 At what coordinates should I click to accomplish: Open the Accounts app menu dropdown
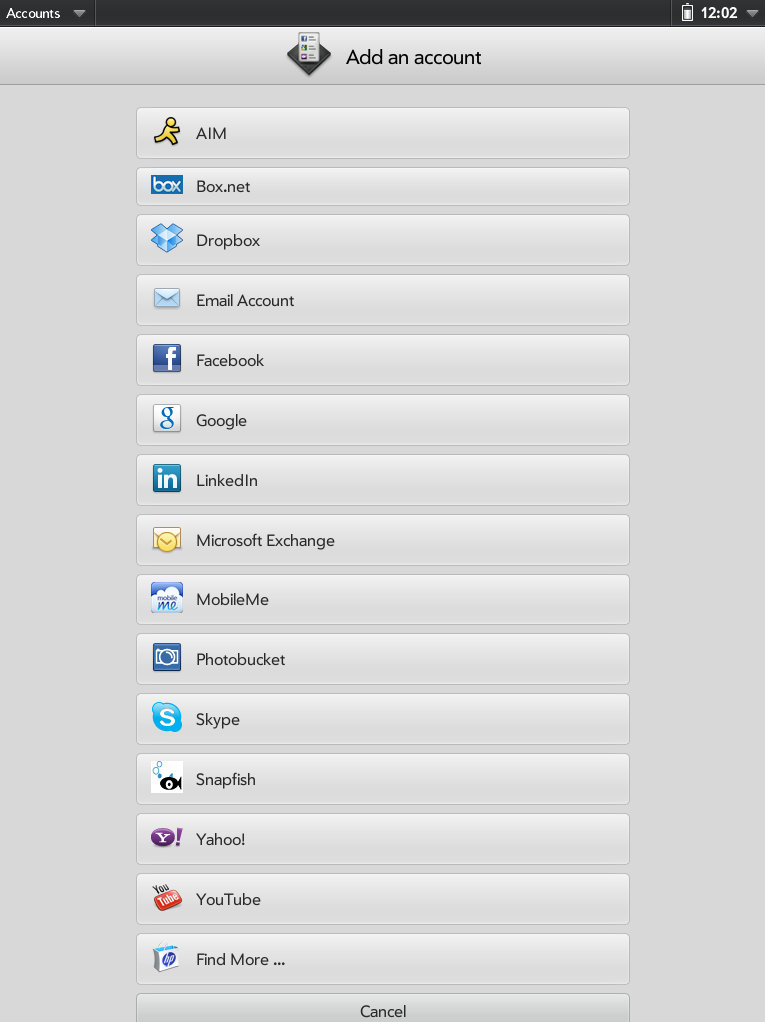pos(46,13)
